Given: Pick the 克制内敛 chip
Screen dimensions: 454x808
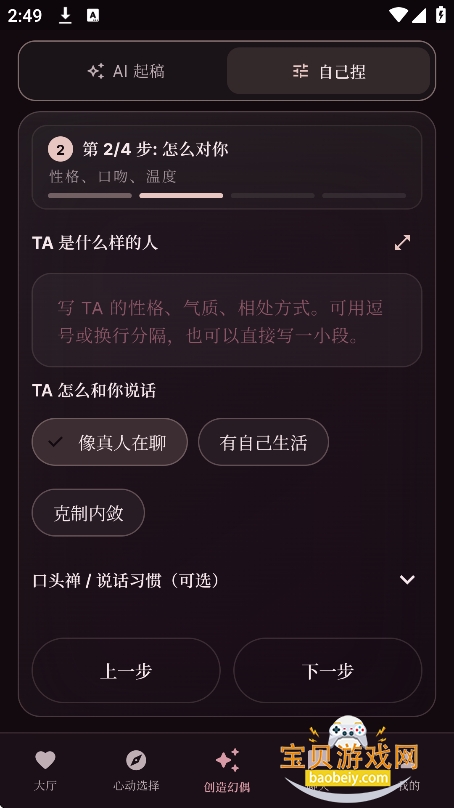Looking at the screenshot, I should 88,513.
